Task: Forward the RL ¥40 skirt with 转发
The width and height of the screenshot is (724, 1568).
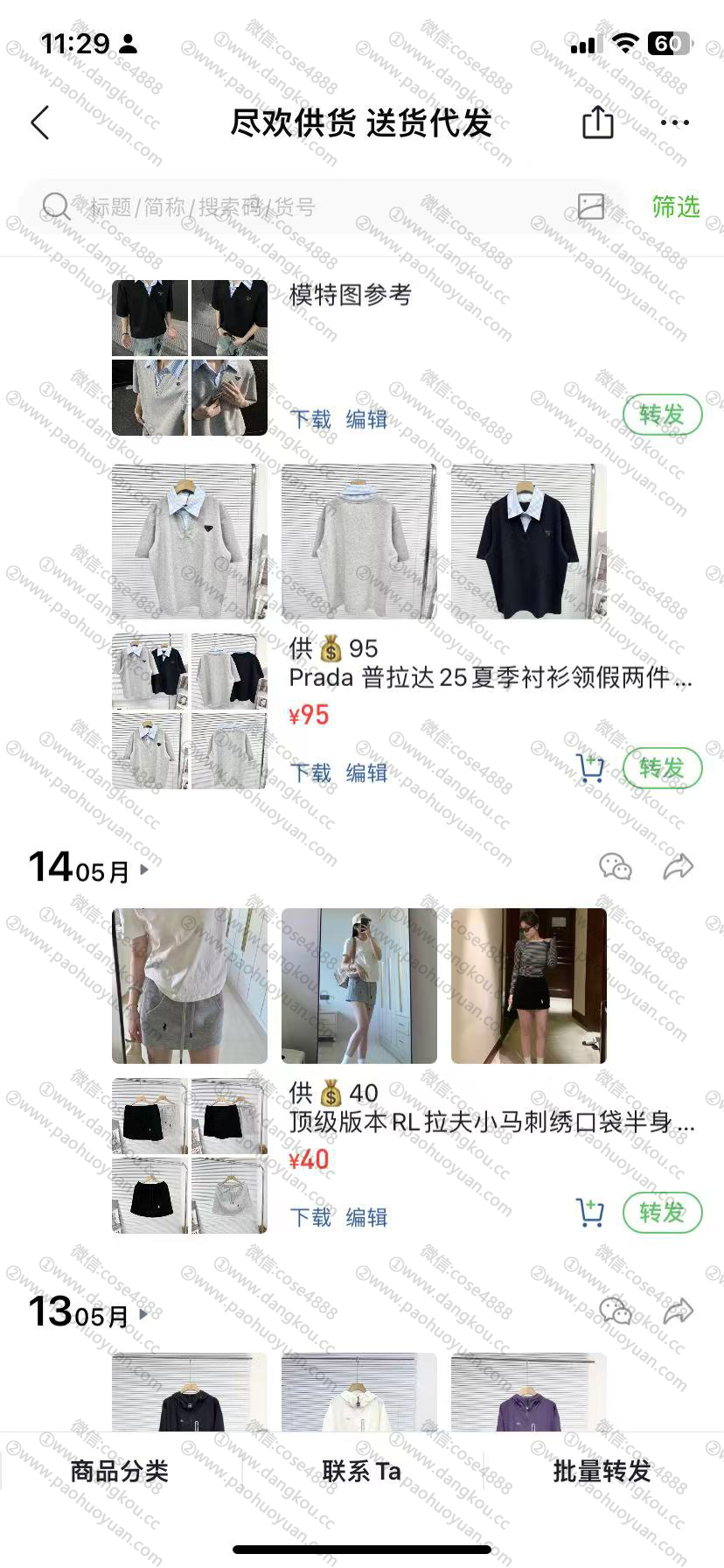Action: tap(662, 1213)
